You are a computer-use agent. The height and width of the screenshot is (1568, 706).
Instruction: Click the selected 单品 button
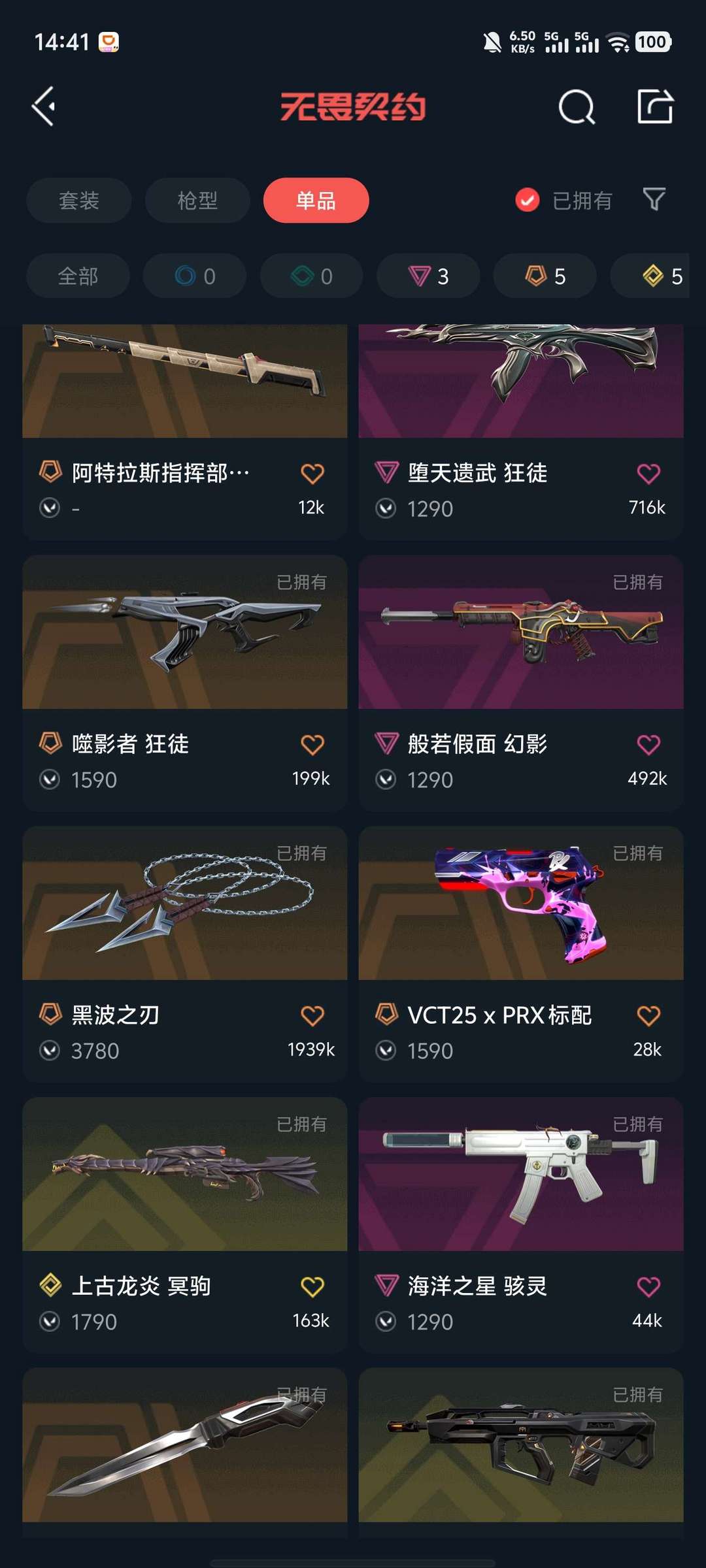(316, 201)
